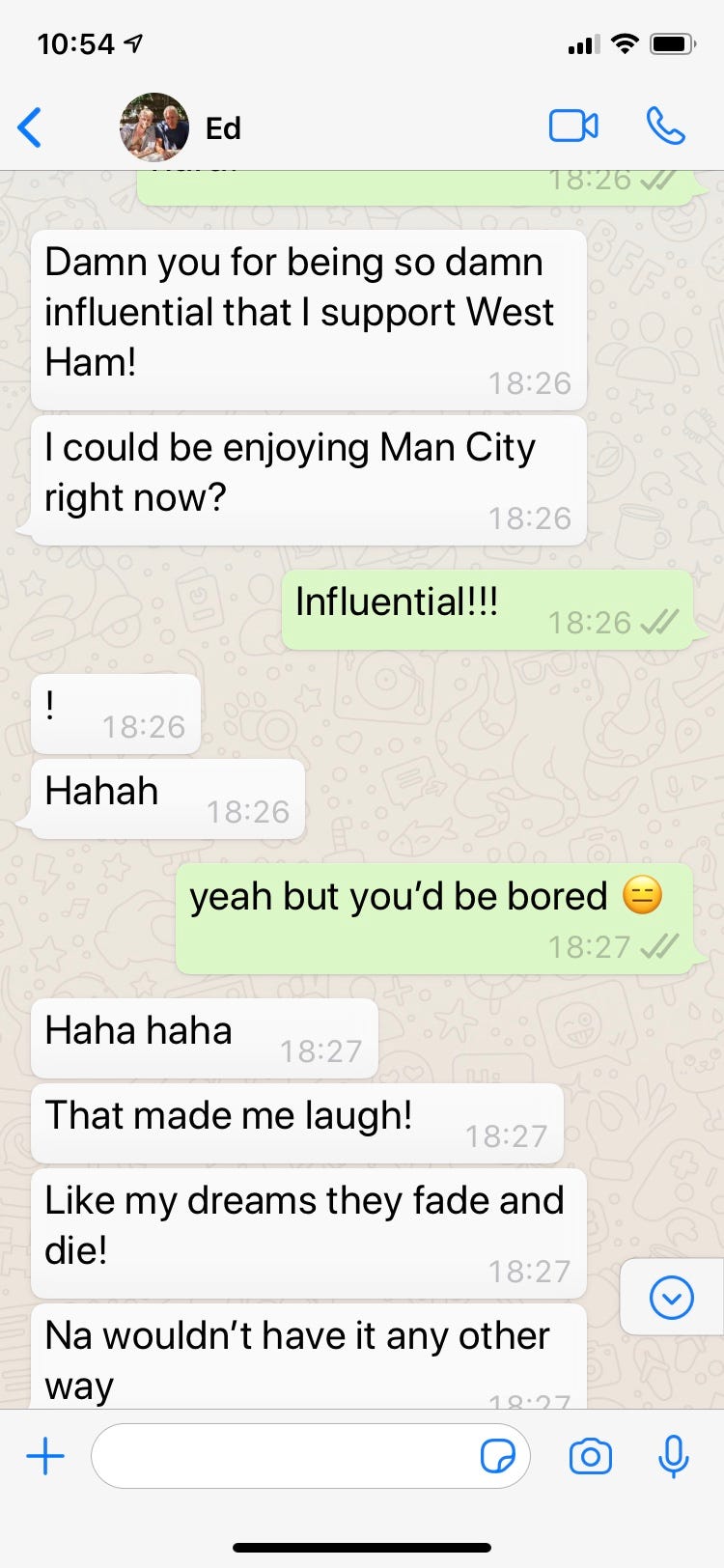Go back to the chats list
The height and width of the screenshot is (1568, 724).
[x=30, y=127]
